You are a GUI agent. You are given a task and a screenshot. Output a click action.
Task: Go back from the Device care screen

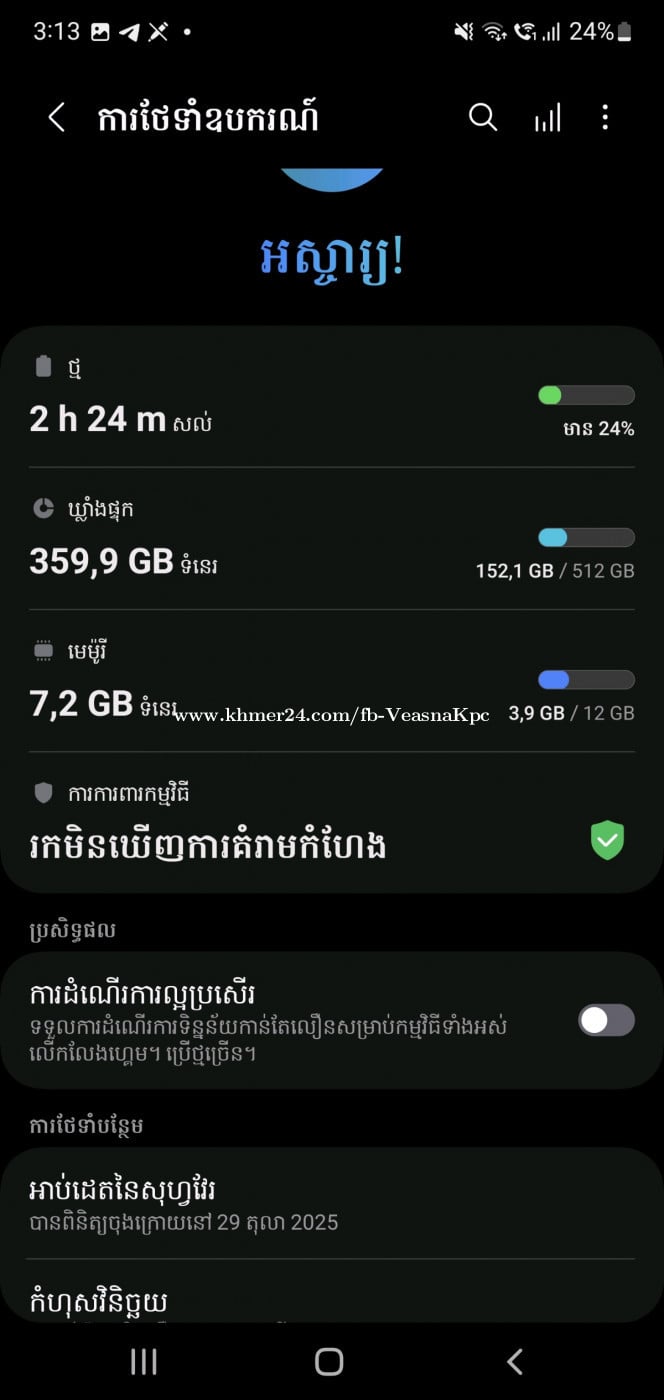[x=56, y=118]
